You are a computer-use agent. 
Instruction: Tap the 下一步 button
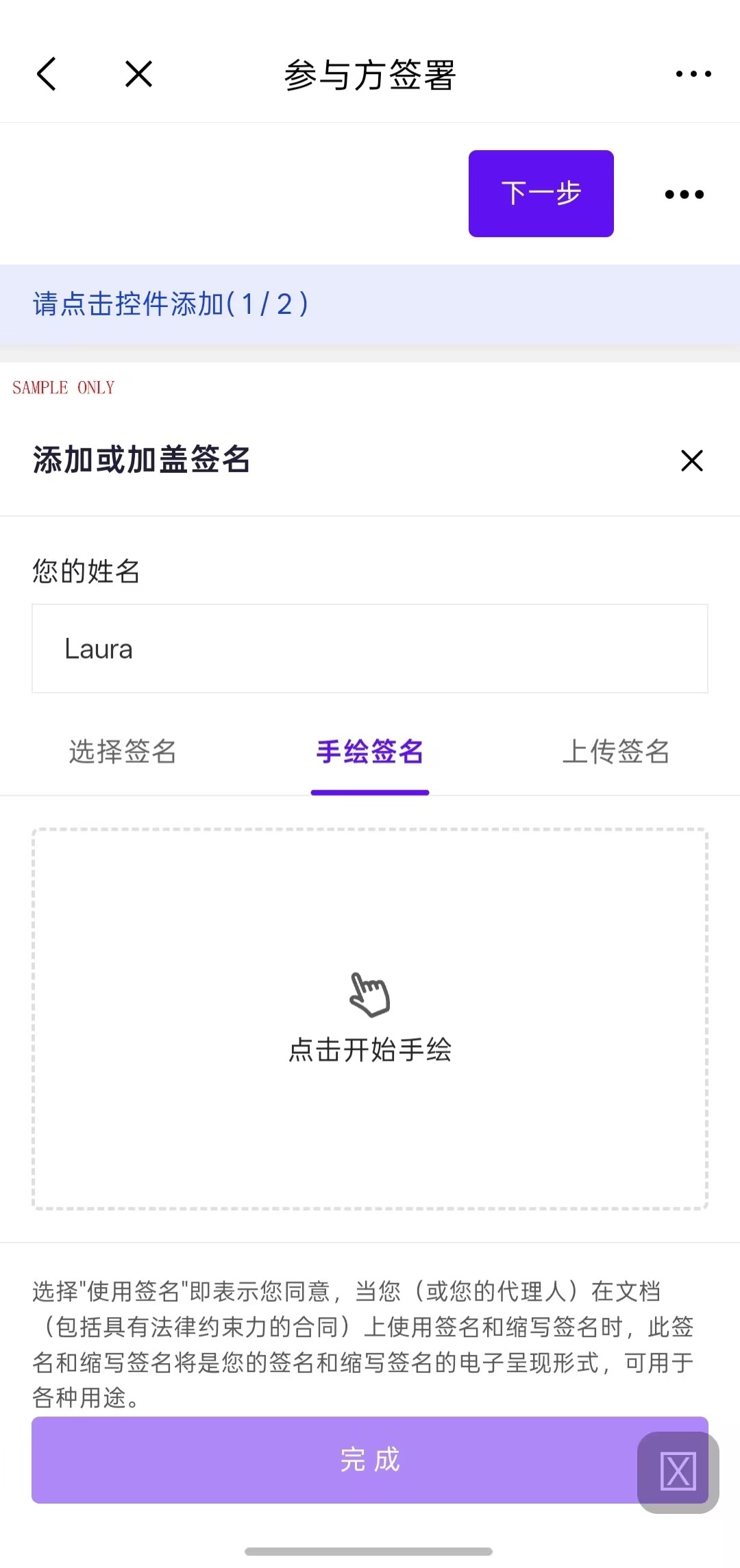point(541,193)
